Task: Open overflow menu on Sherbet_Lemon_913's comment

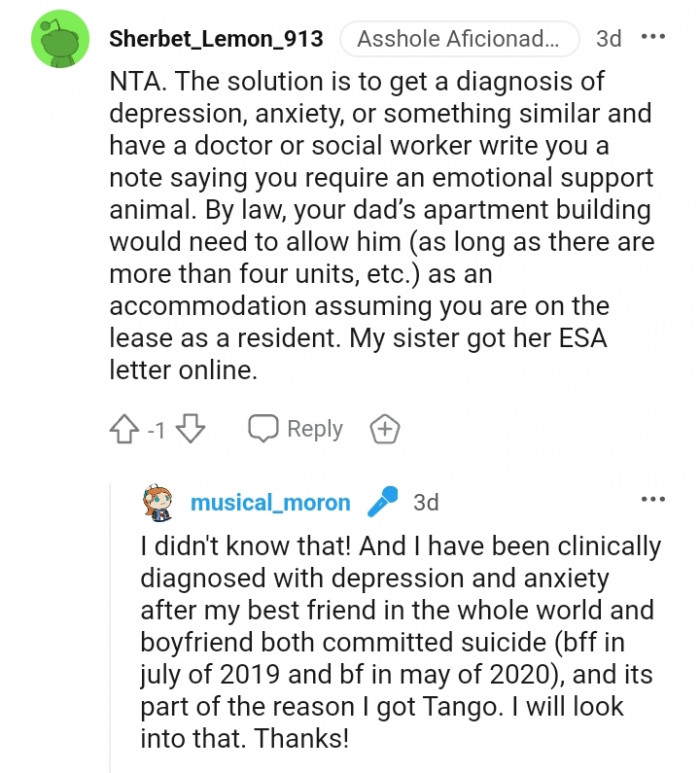Action: coord(653,38)
